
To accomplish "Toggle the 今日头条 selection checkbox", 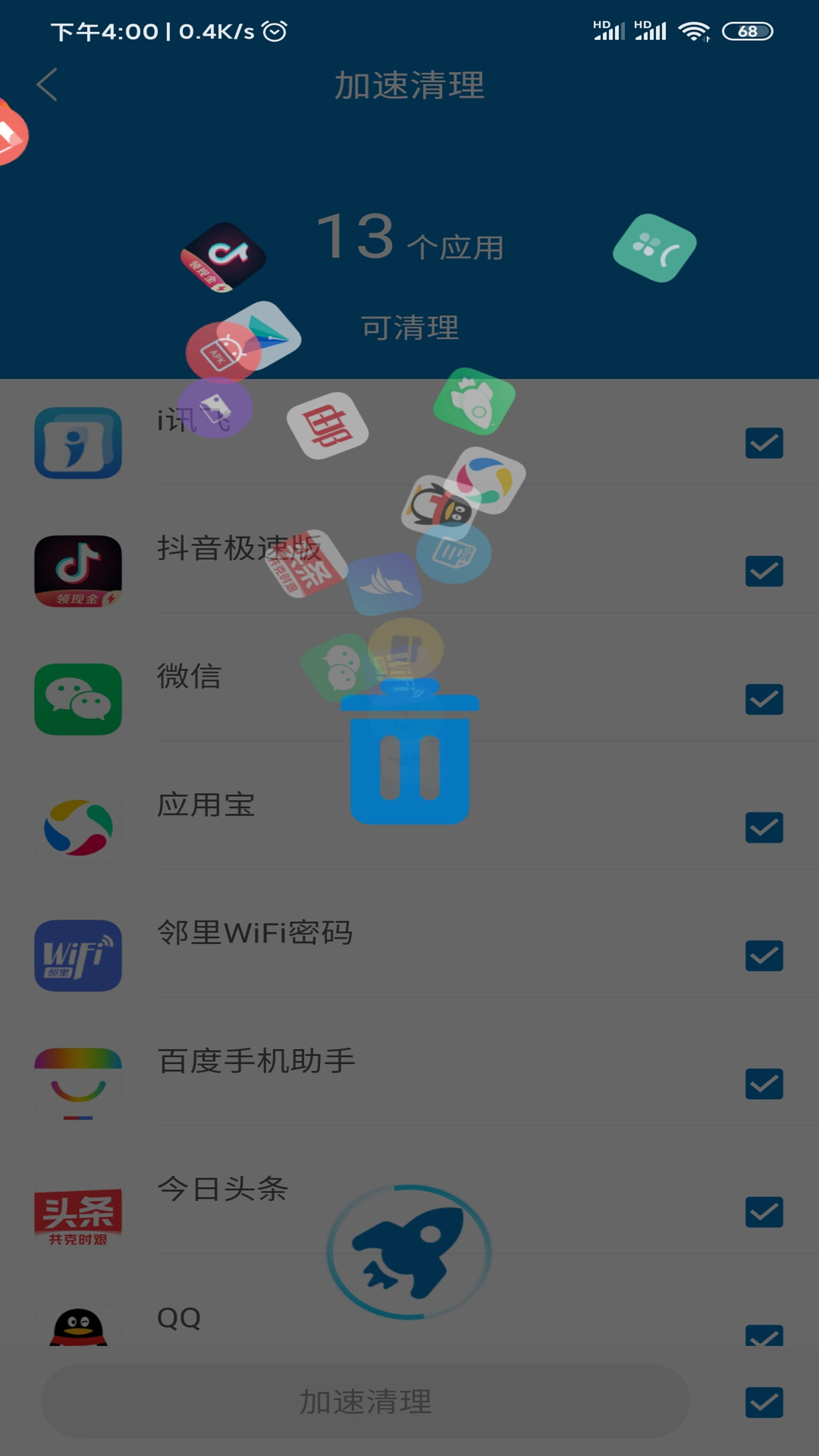I will pyautogui.click(x=765, y=1212).
